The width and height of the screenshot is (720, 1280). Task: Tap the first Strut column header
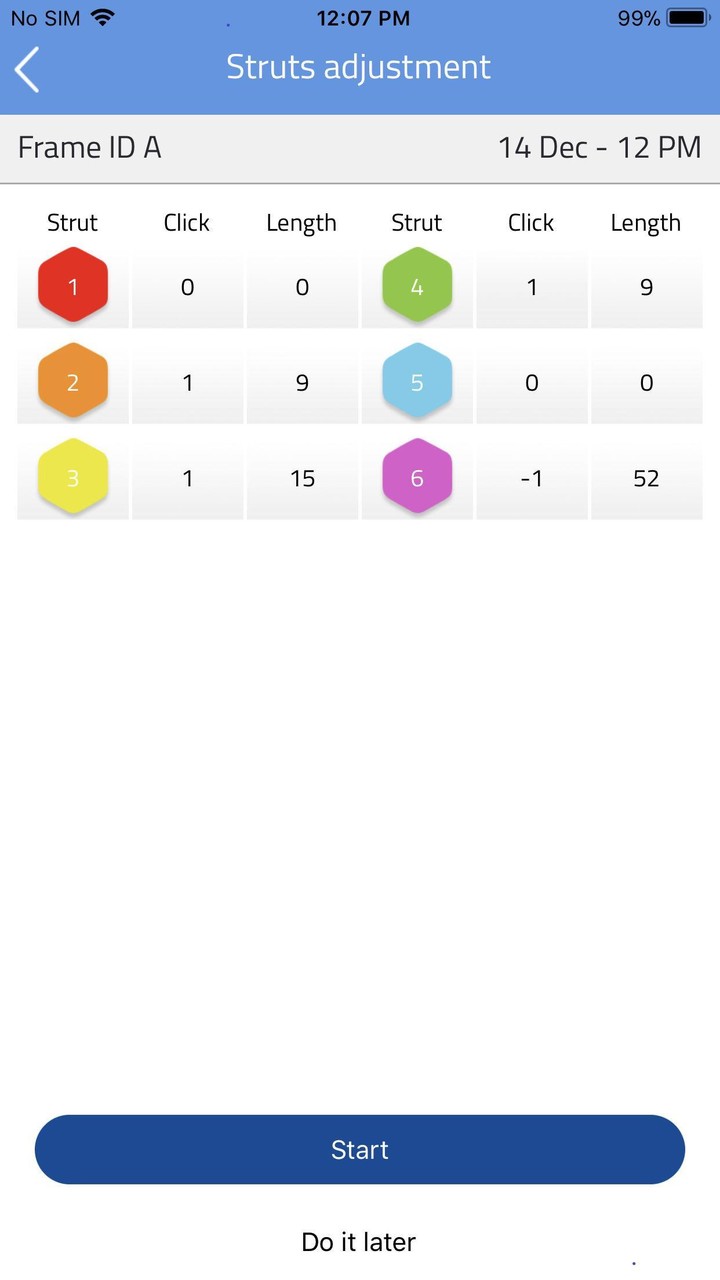pyautogui.click(x=72, y=223)
